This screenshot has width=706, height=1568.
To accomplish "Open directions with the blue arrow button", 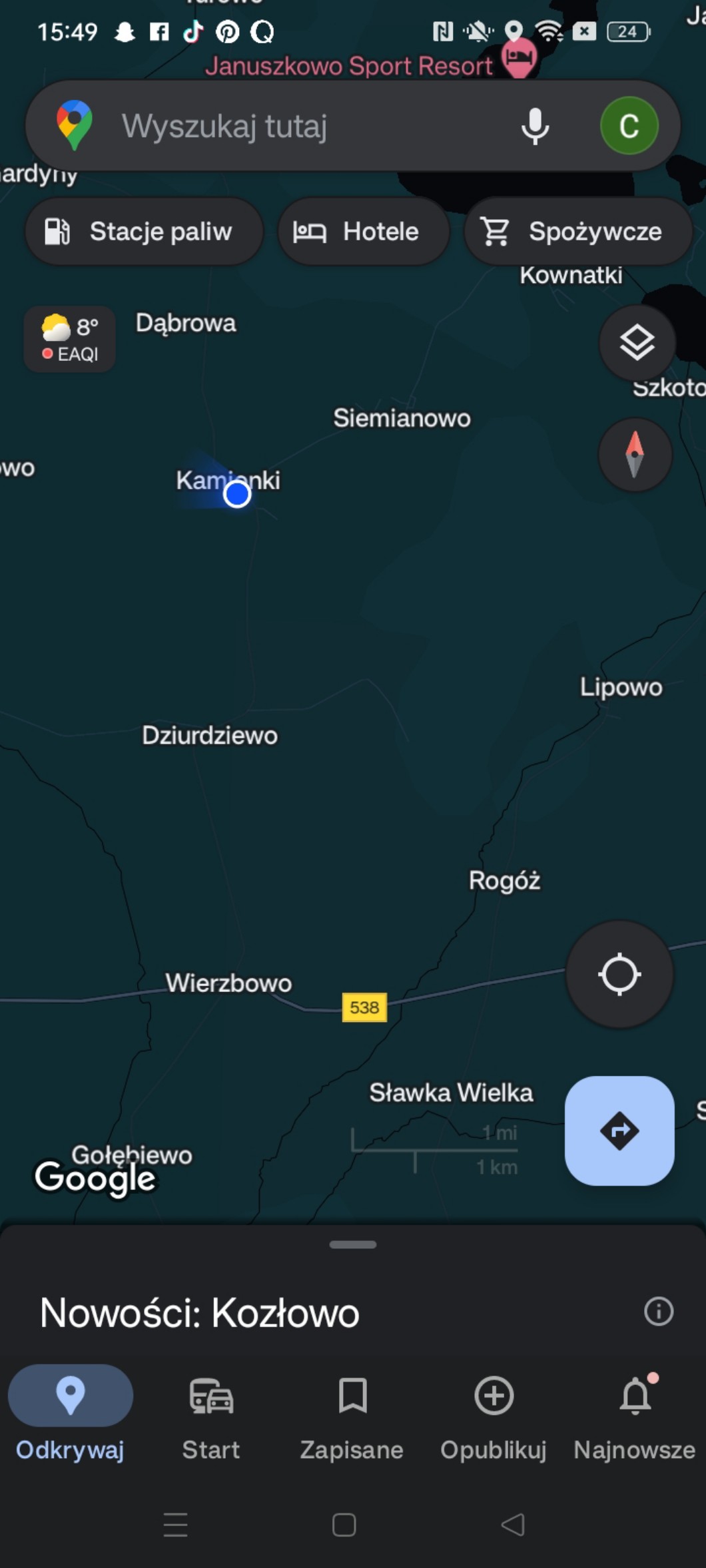I will [x=619, y=1131].
